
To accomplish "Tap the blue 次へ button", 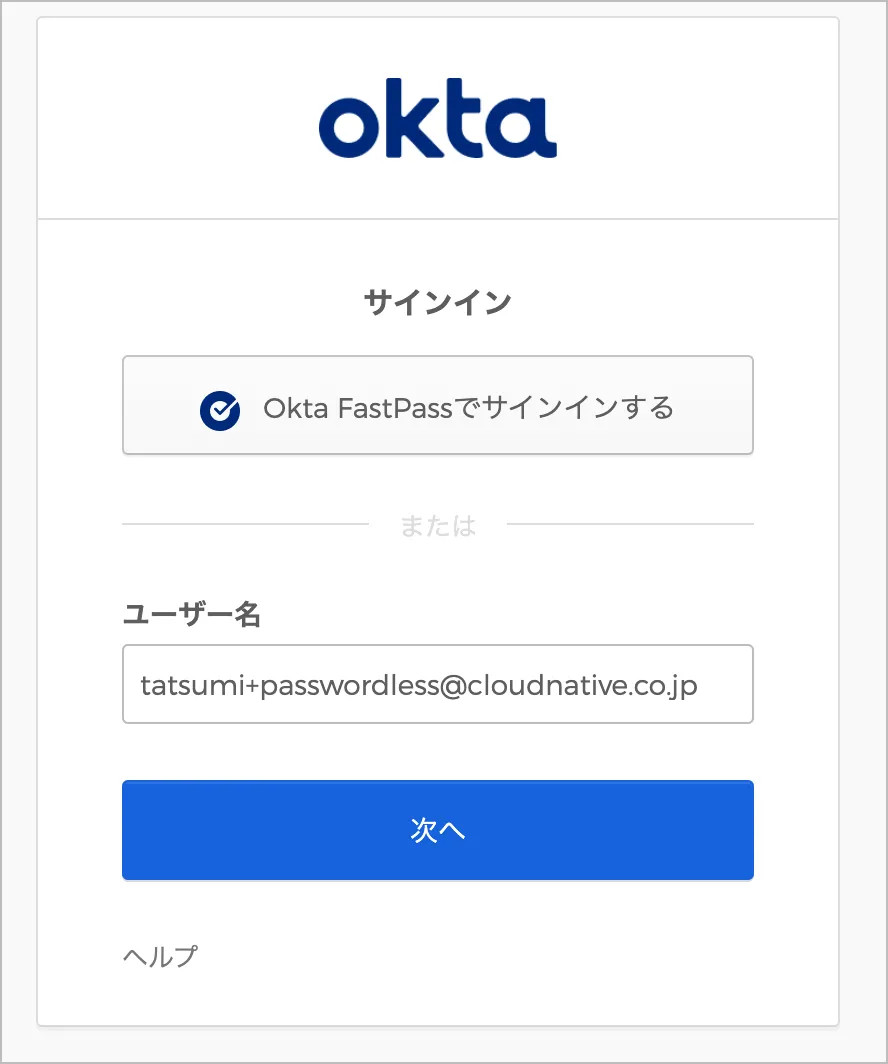I will [437, 830].
